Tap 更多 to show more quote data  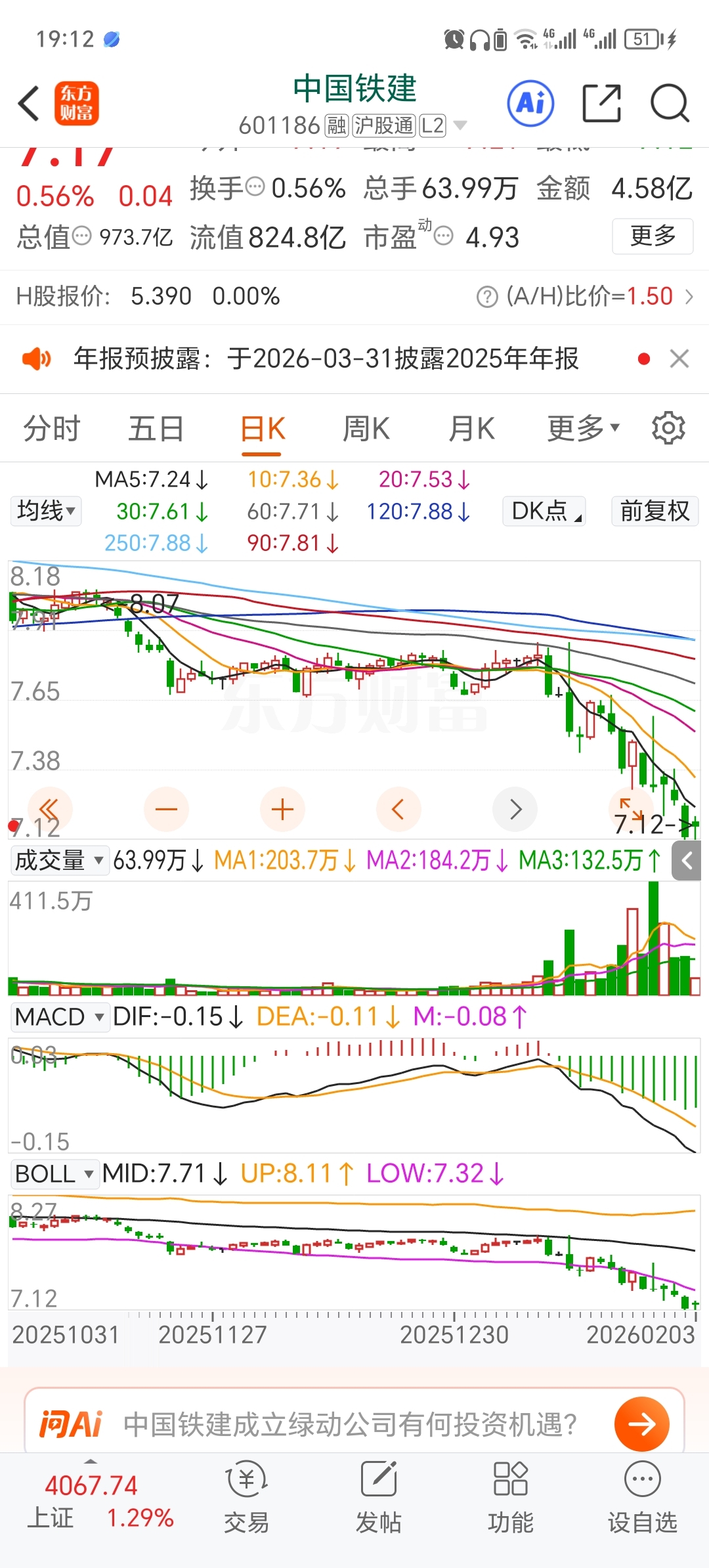click(x=652, y=236)
